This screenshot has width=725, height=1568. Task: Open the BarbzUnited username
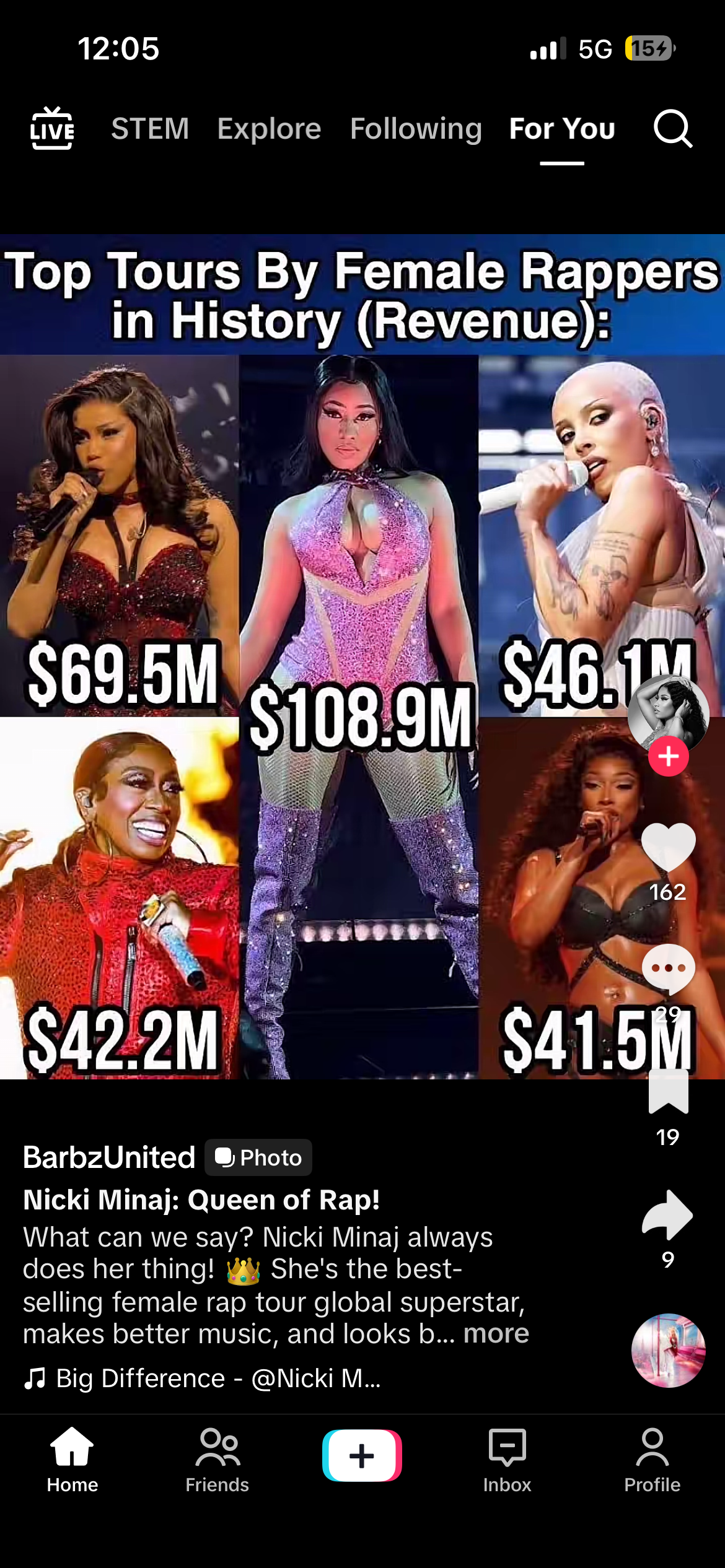109,1157
